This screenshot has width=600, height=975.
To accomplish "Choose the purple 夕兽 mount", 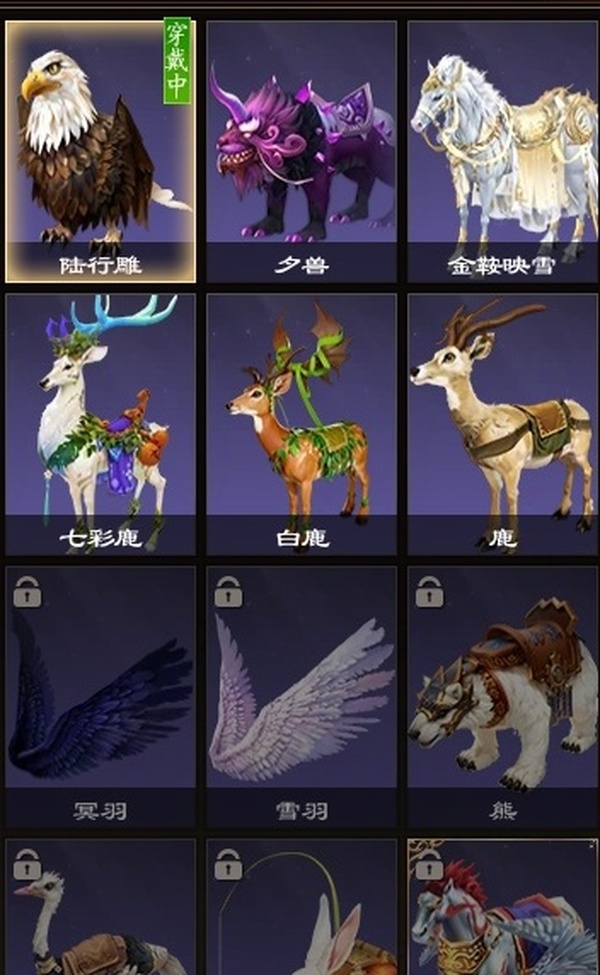I will 302,152.
